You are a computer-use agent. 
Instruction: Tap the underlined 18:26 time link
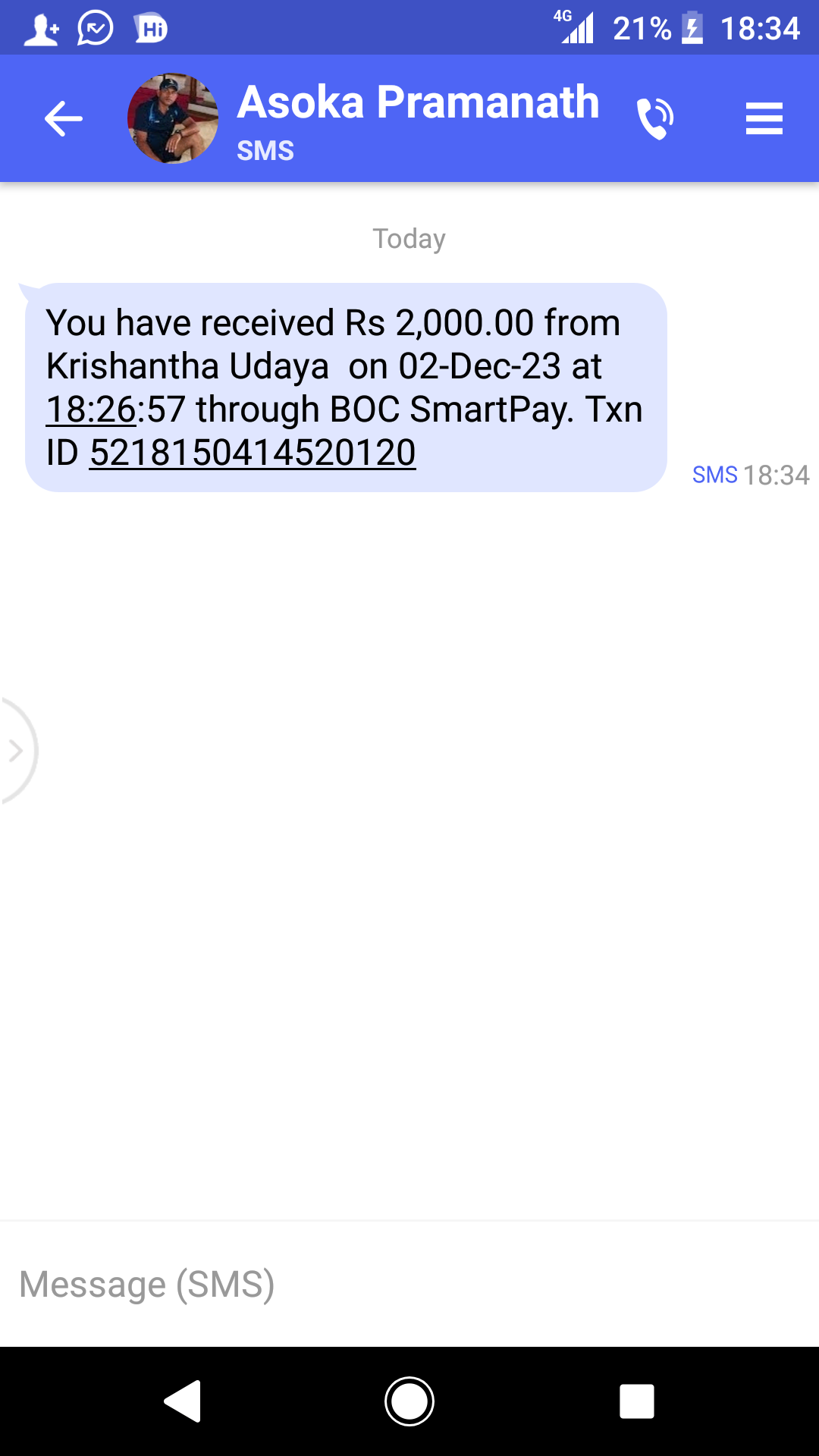point(91,410)
